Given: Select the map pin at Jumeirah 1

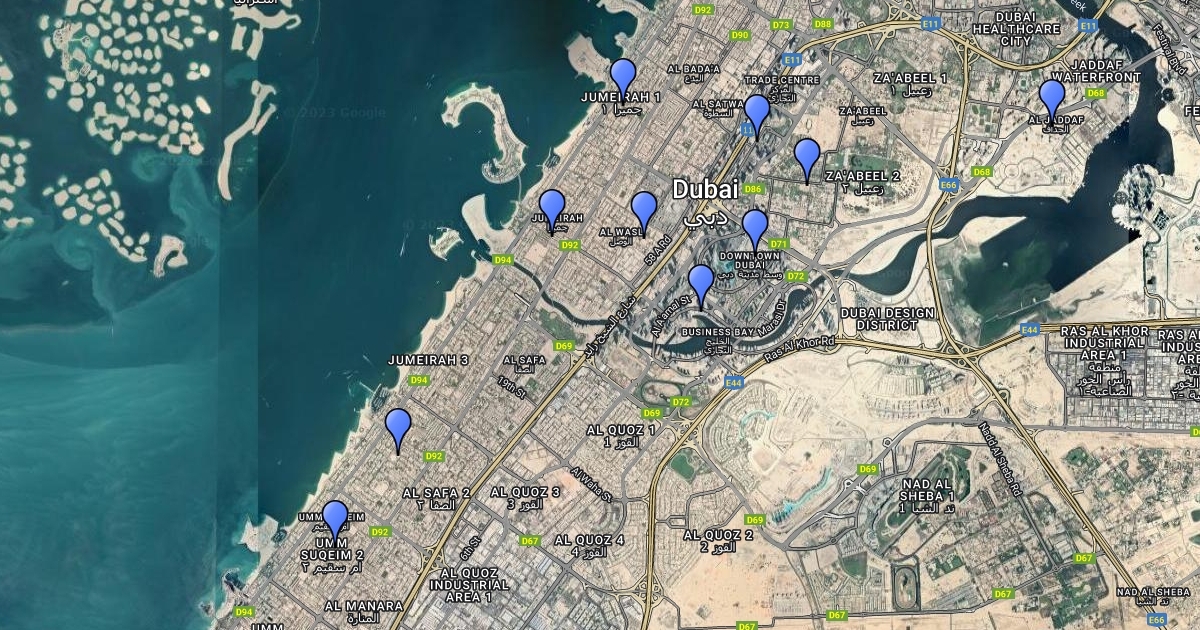Looking at the screenshot, I should (623, 76).
